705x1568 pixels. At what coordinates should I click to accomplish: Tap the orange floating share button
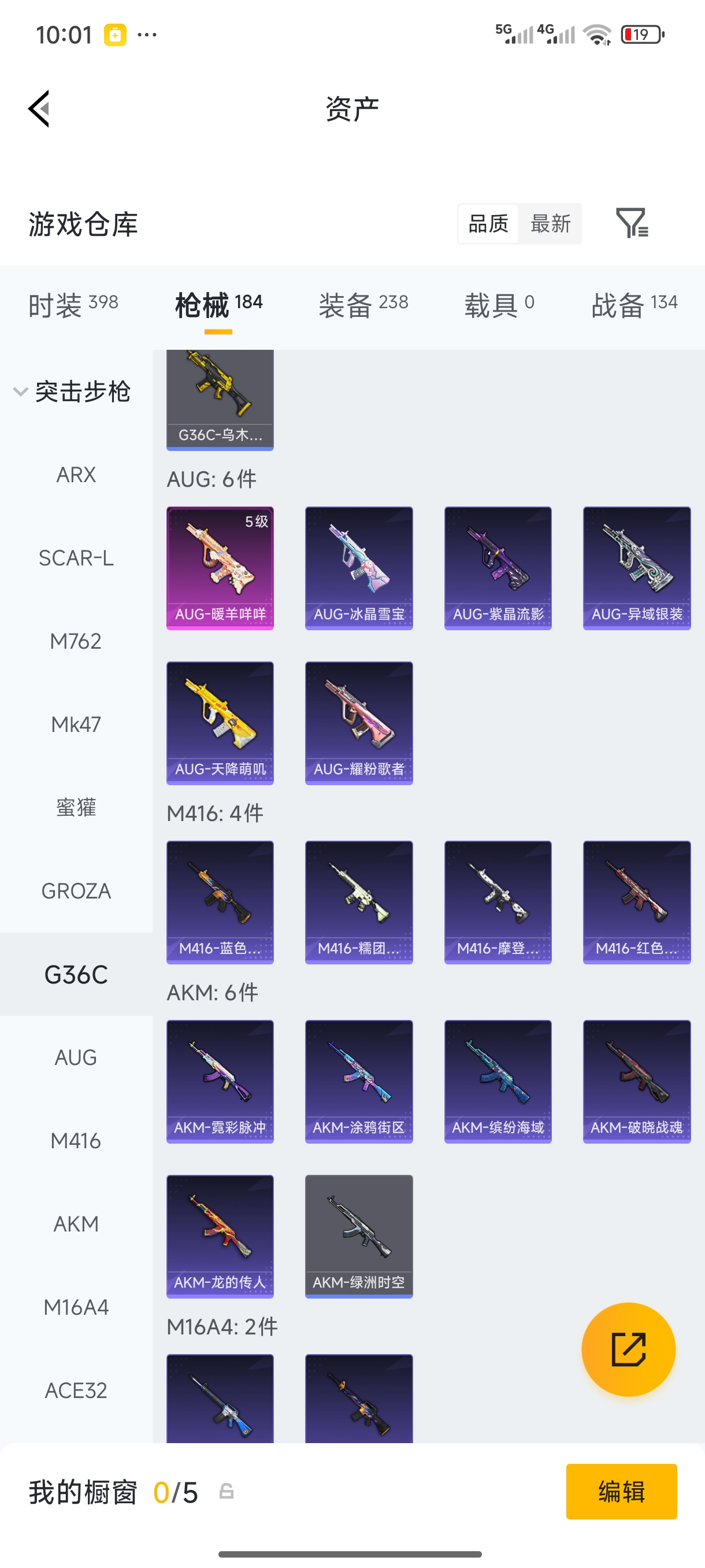coord(628,1349)
